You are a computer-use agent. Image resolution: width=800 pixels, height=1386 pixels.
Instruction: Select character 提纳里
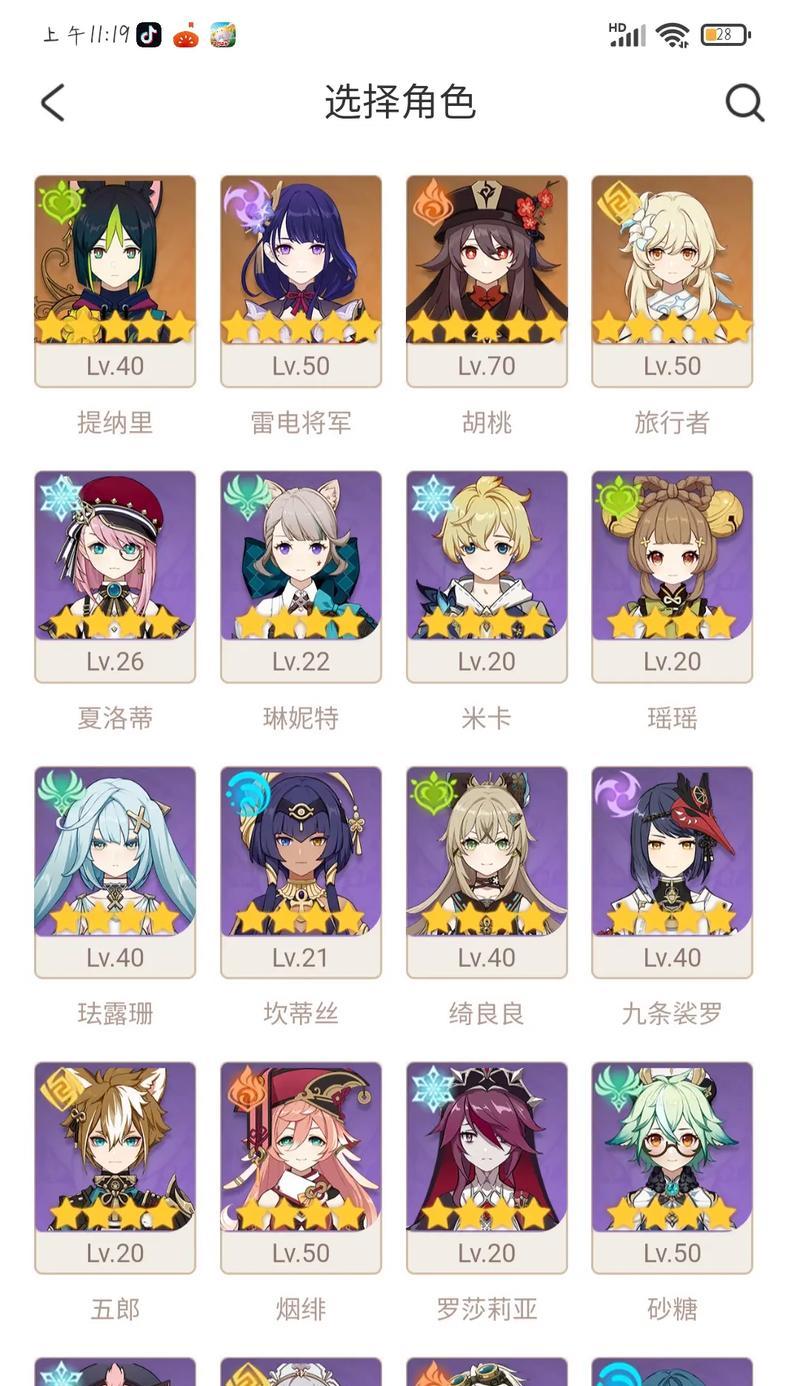[115, 280]
